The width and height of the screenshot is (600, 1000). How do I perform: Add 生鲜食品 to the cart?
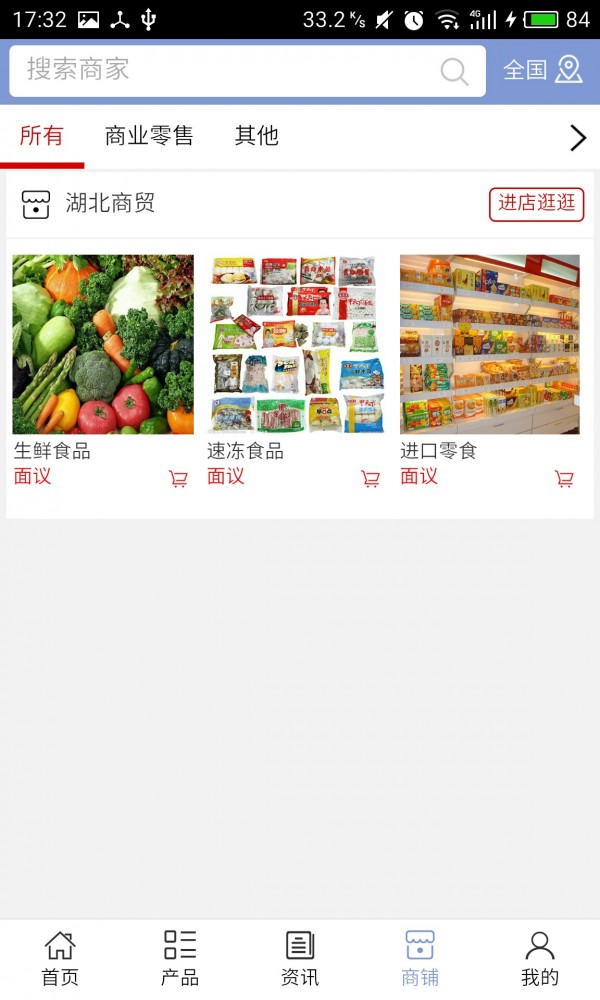tap(178, 479)
